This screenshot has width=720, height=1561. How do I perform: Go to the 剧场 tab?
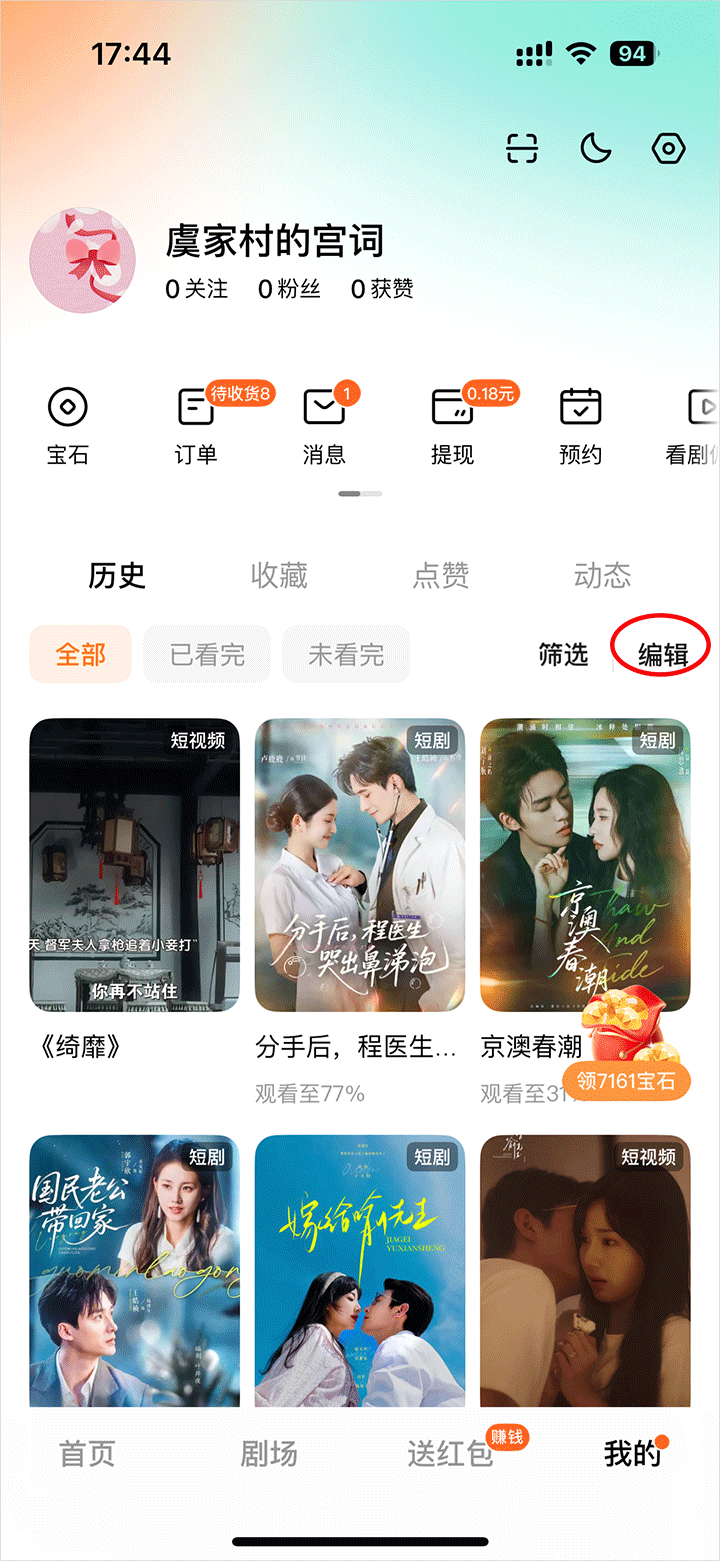tap(269, 1453)
